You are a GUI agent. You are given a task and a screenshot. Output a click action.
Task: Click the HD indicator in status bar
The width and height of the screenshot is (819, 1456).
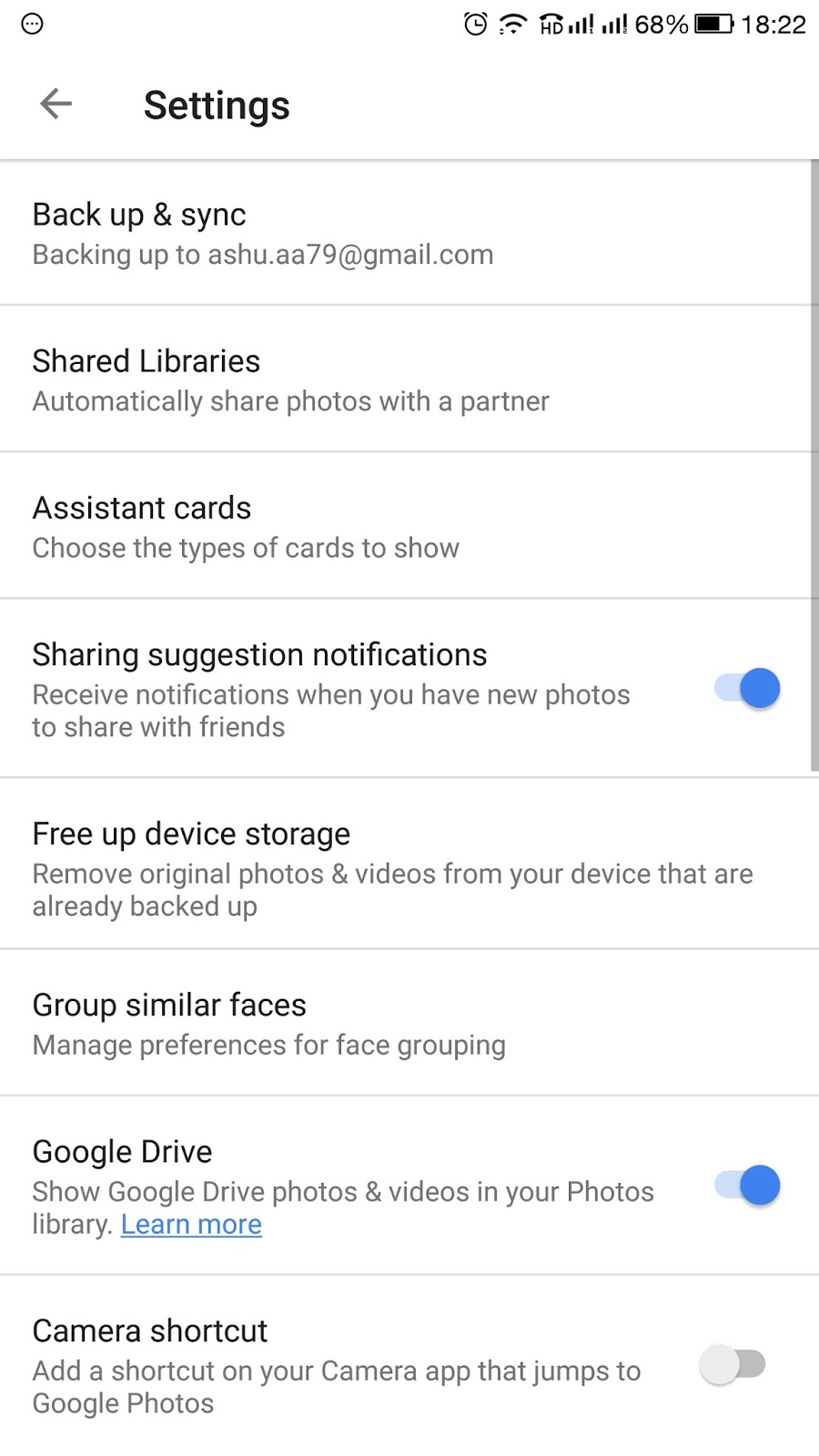(x=549, y=27)
